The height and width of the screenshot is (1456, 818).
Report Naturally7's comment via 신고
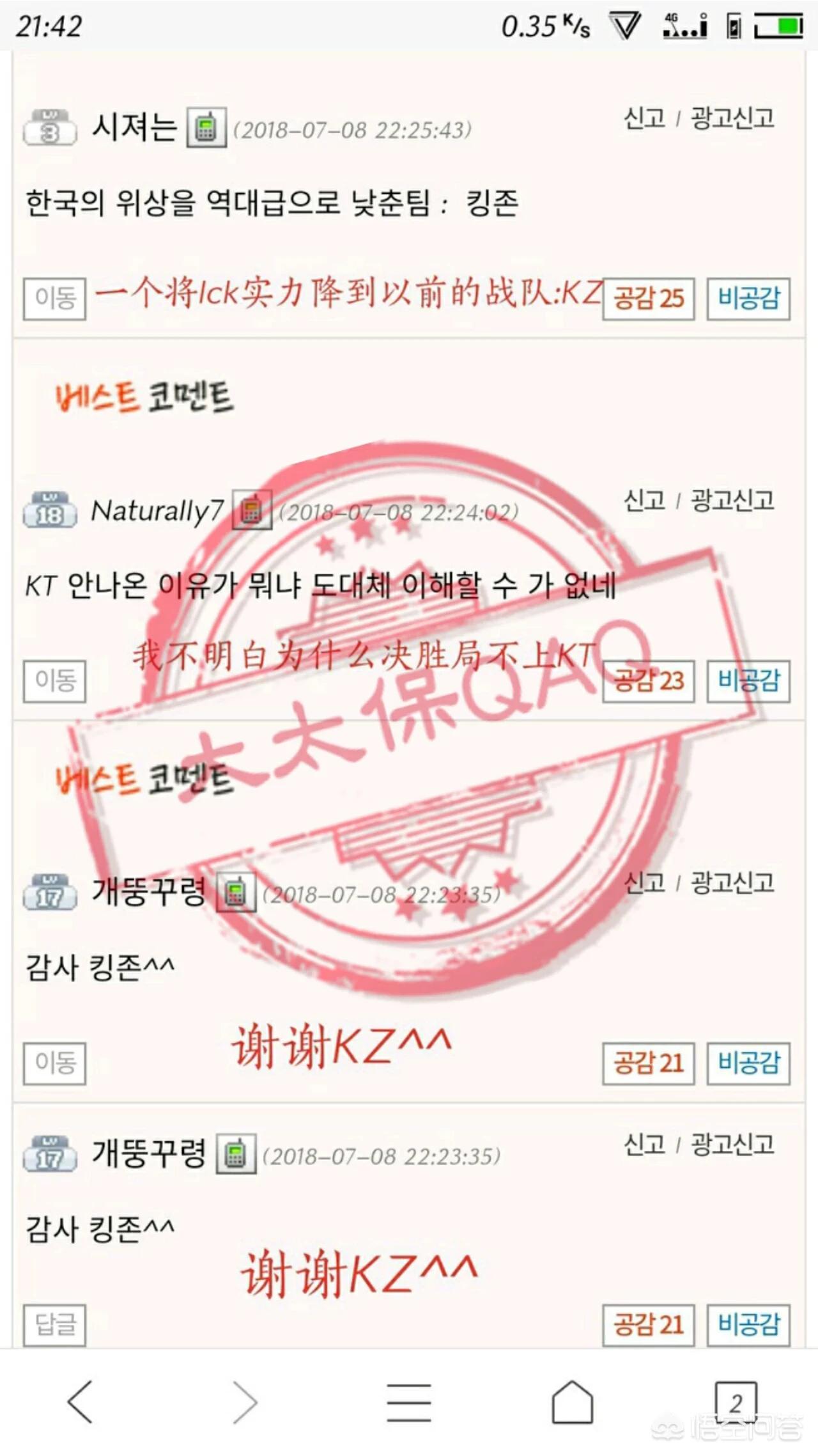(644, 500)
